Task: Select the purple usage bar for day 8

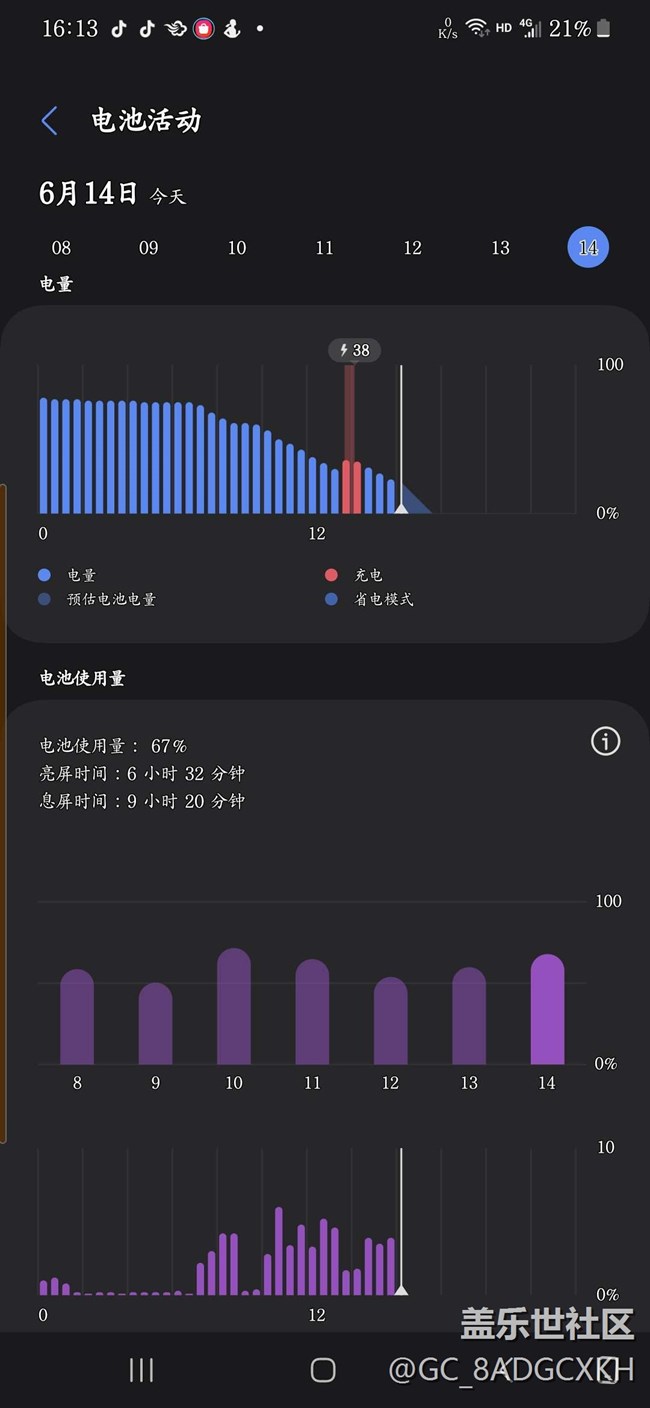Action: pyautogui.click(x=77, y=1017)
